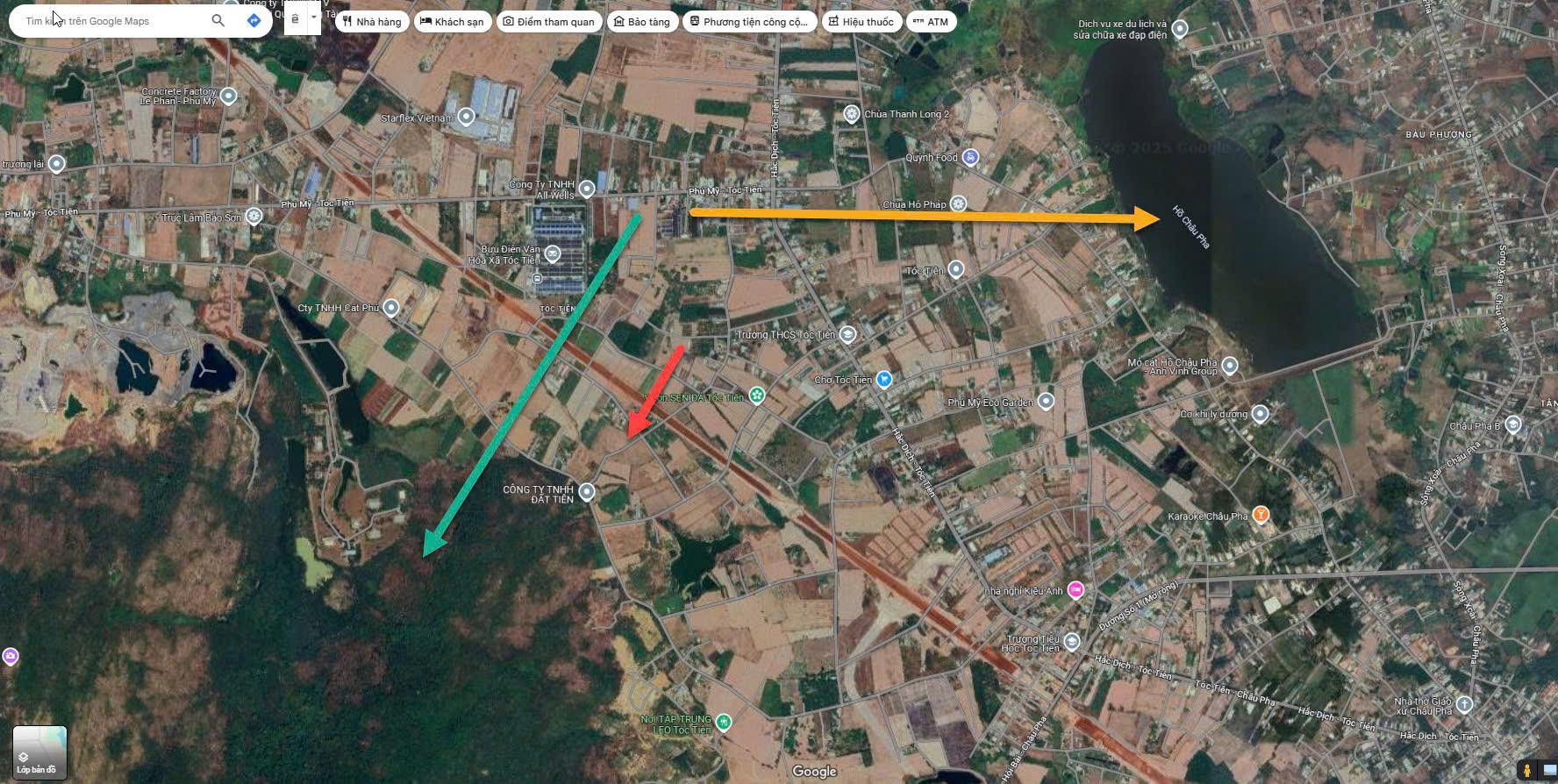The image size is (1558, 784).
Task: Open Starflex Vietnam place marker
Action: click(x=467, y=117)
